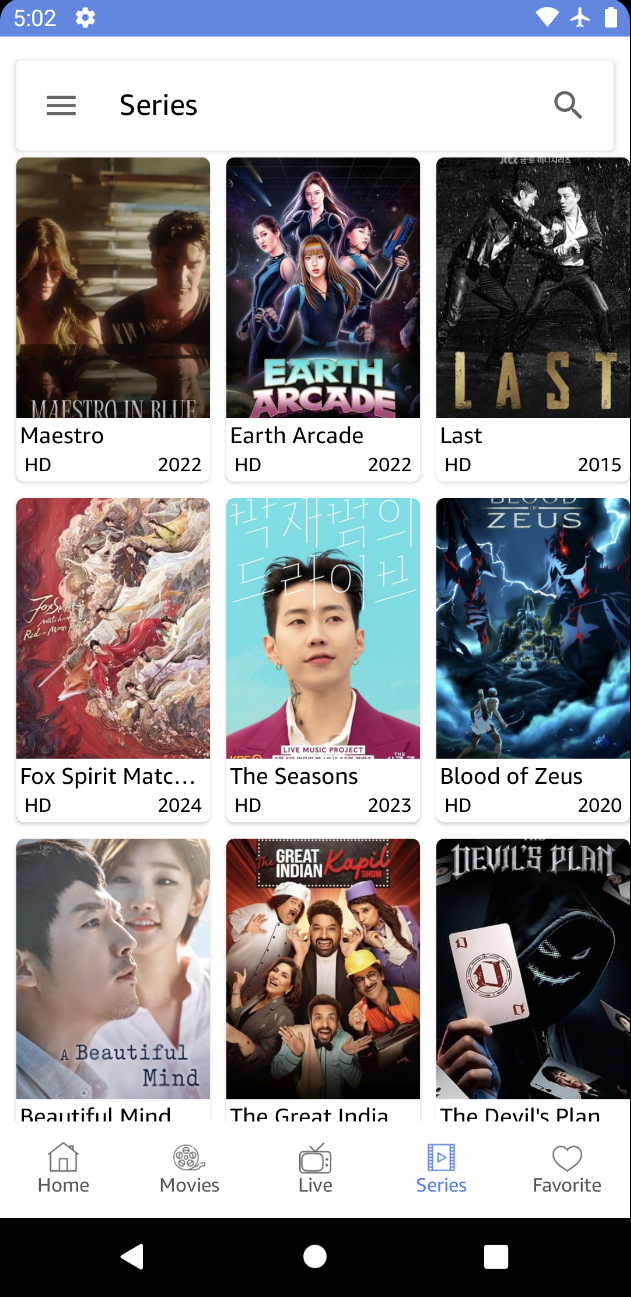Tap the search magnifier icon

coord(568,105)
